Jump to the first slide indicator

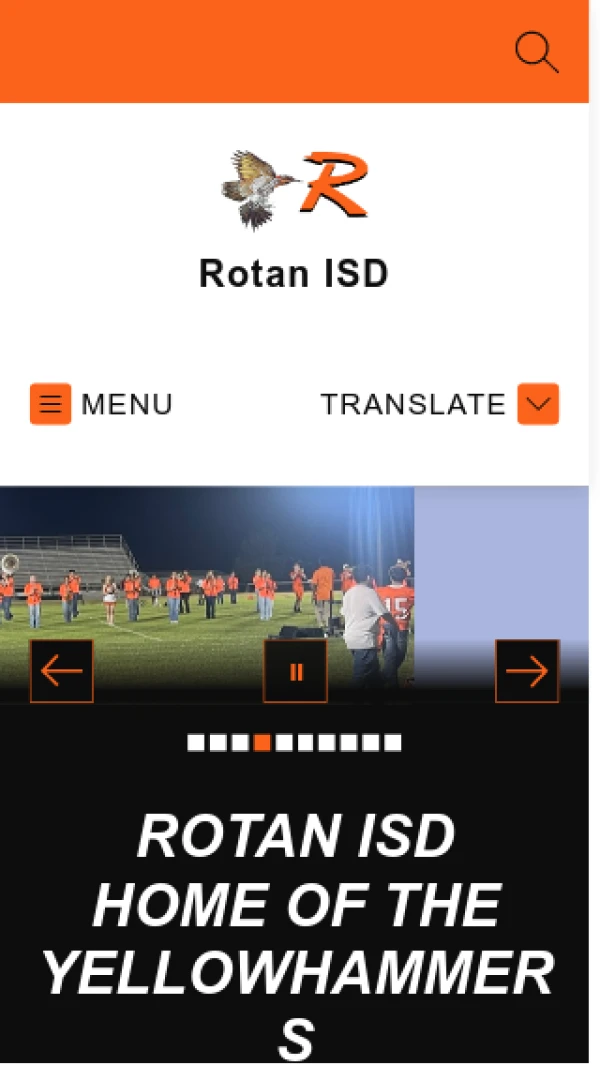pyautogui.click(x=196, y=742)
